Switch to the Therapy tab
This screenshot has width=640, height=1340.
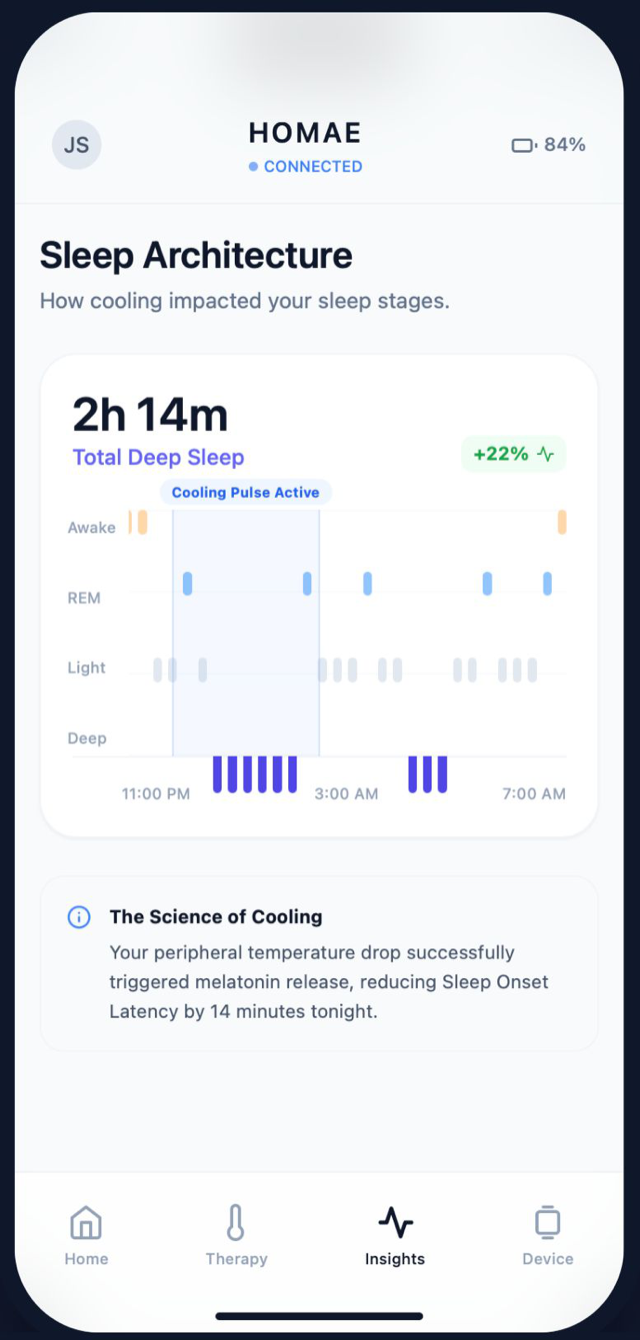click(236, 1236)
